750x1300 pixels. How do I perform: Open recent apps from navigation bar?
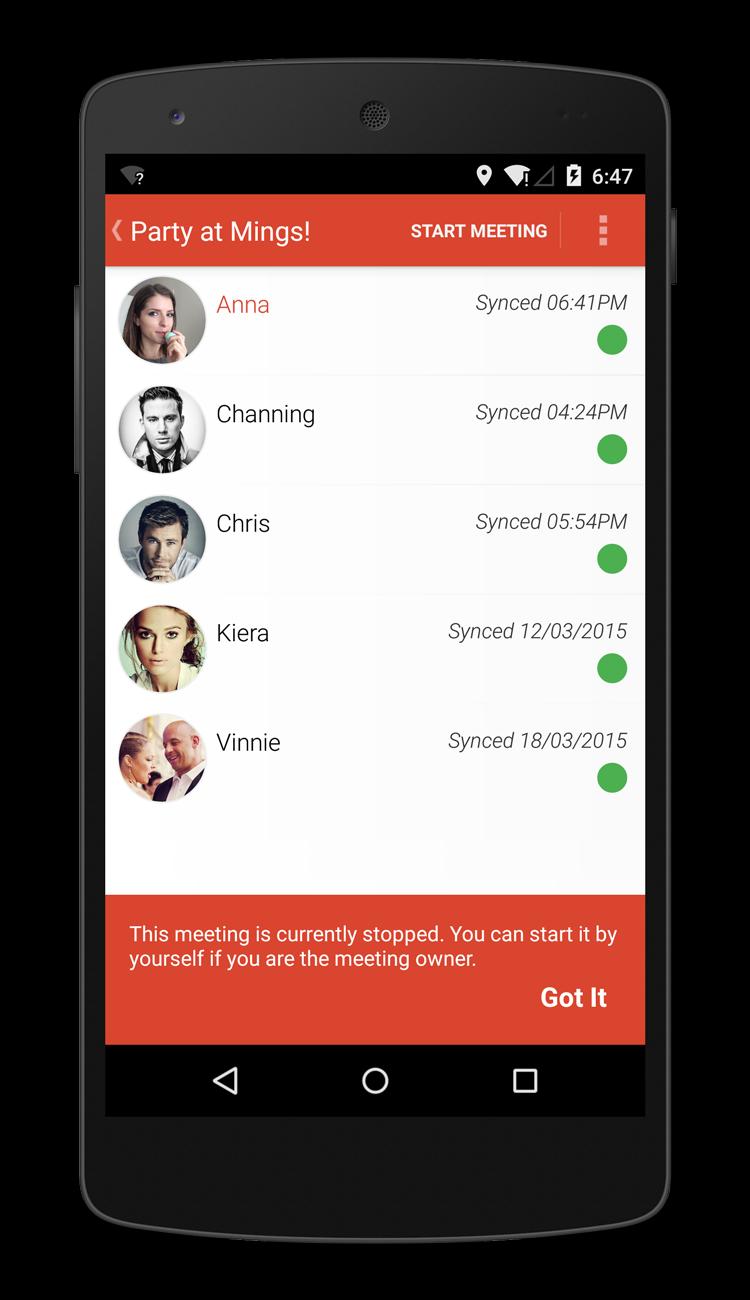524,1080
